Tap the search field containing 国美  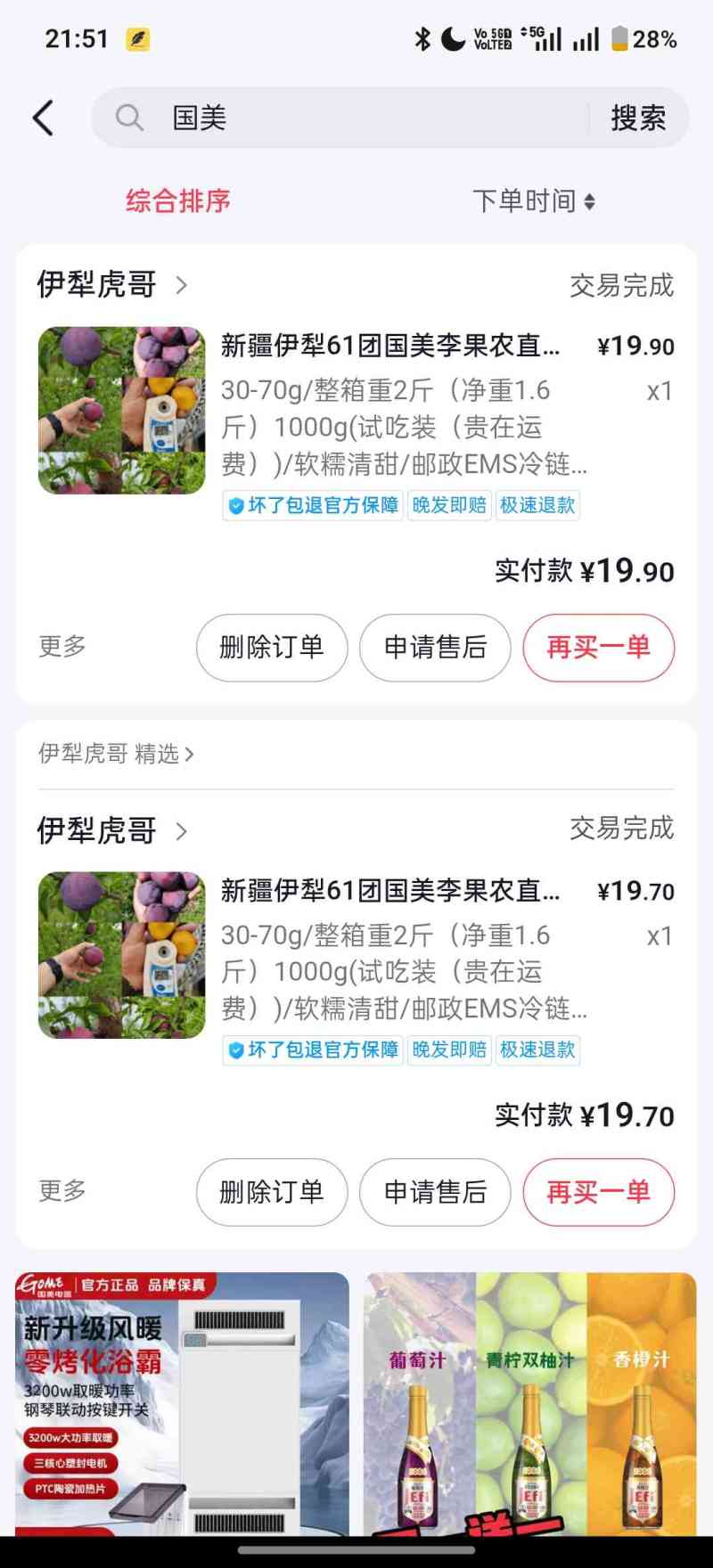pos(356,118)
